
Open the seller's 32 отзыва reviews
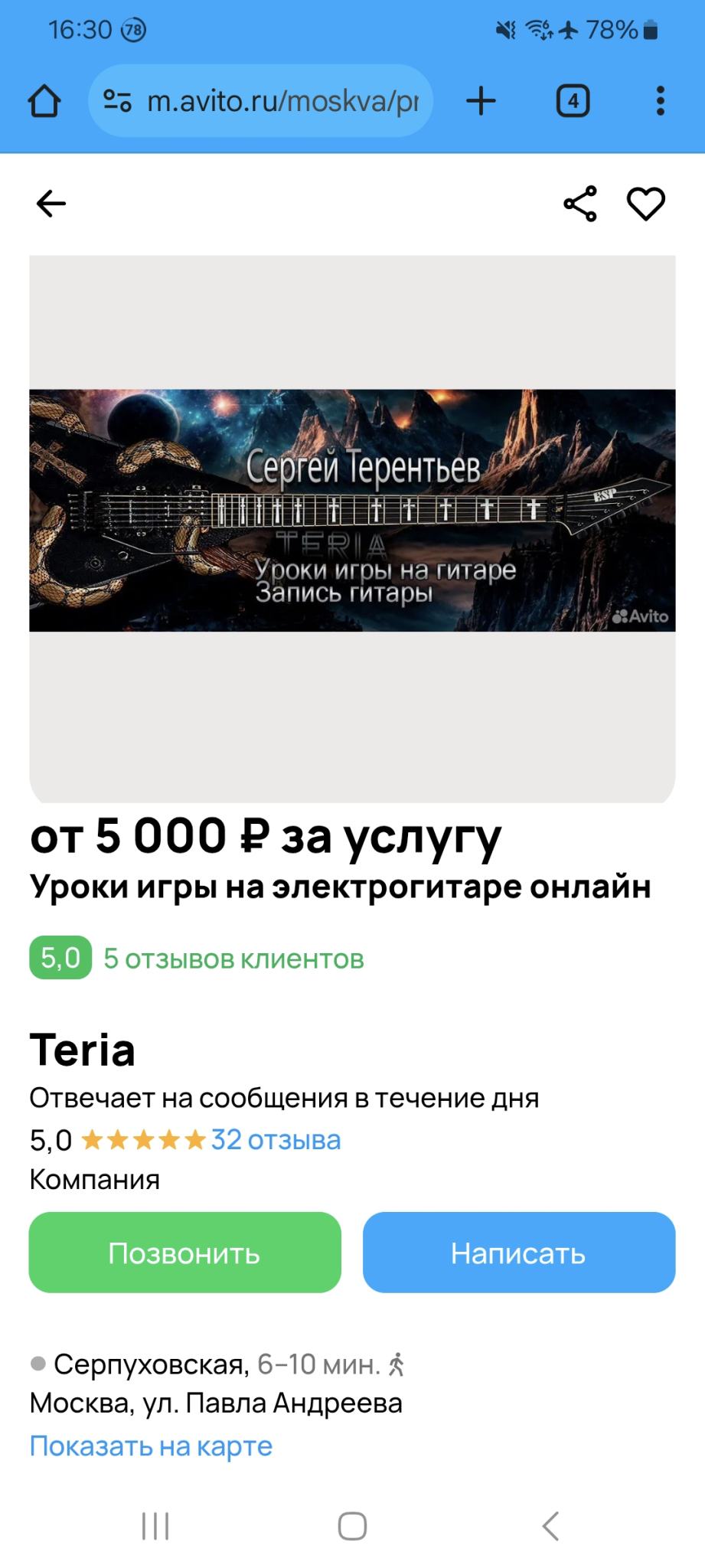click(276, 1139)
